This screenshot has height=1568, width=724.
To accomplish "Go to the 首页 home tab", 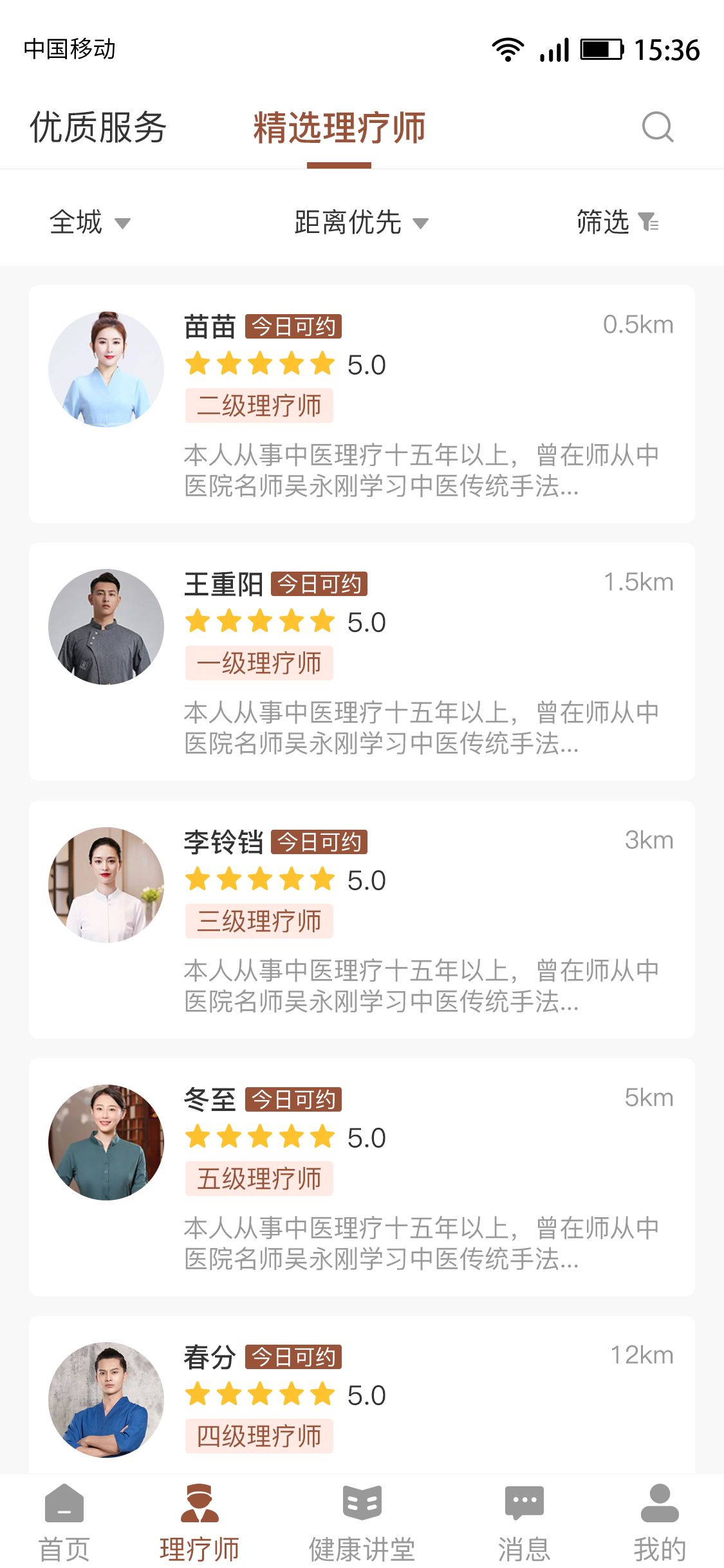I will (x=64, y=1522).
